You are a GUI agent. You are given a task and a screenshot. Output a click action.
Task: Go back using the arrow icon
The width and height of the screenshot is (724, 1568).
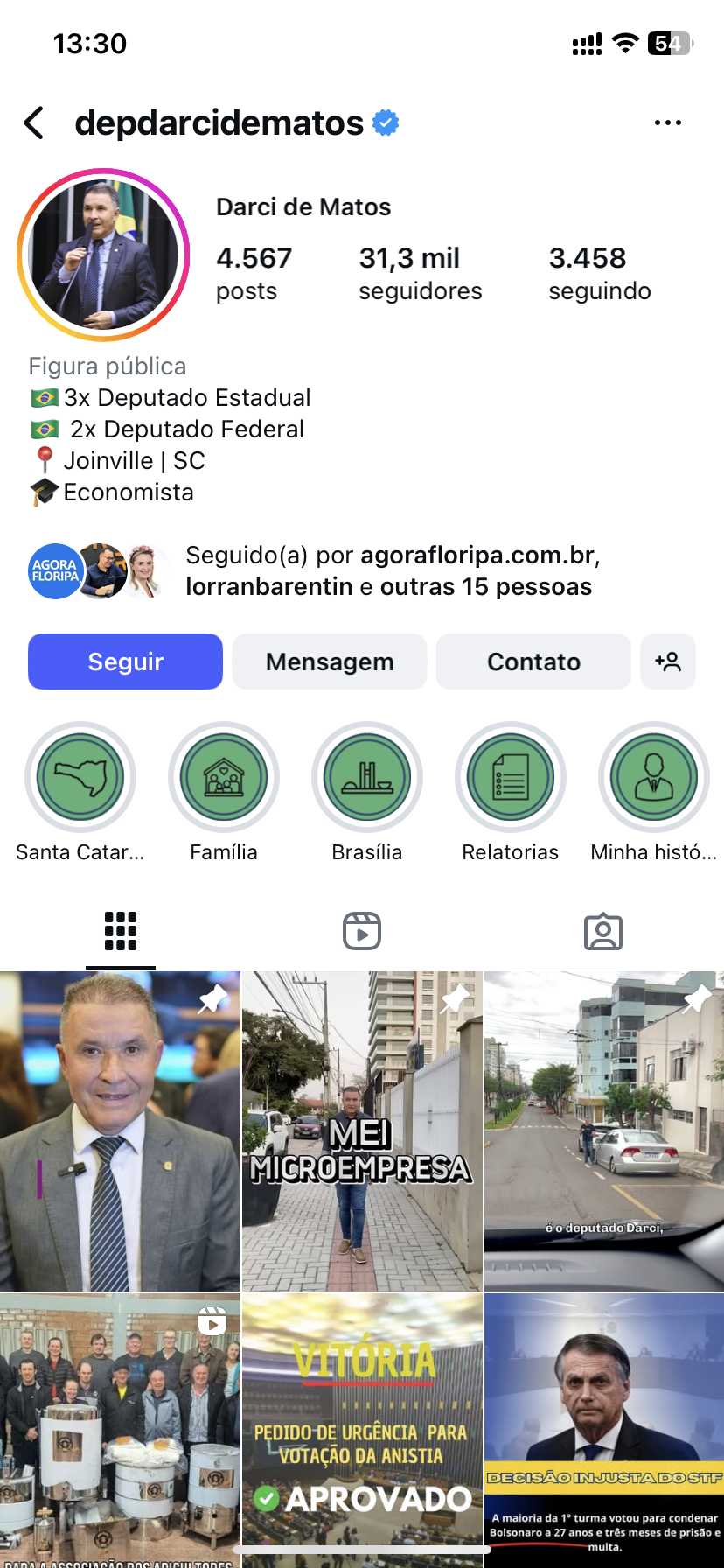click(34, 123)
